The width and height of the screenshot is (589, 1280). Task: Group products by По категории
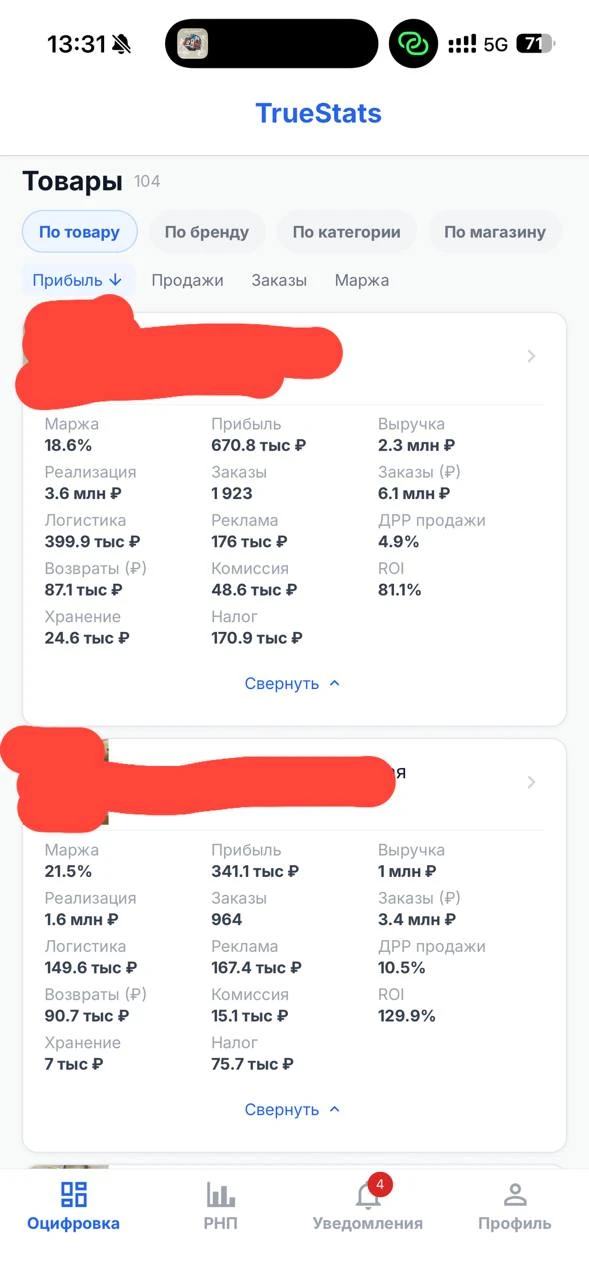[x=347, y=232]
